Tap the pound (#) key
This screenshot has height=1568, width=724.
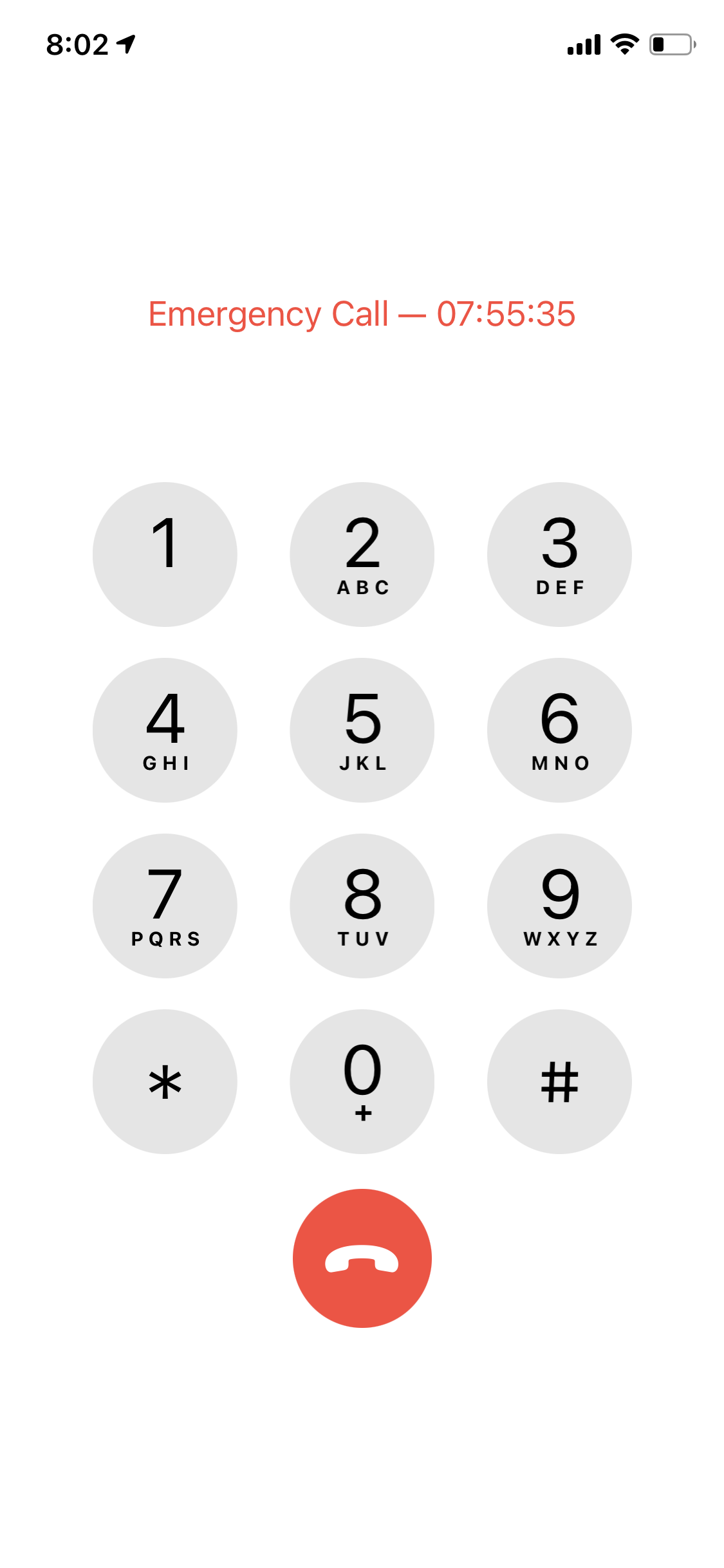click(559, 1081)
